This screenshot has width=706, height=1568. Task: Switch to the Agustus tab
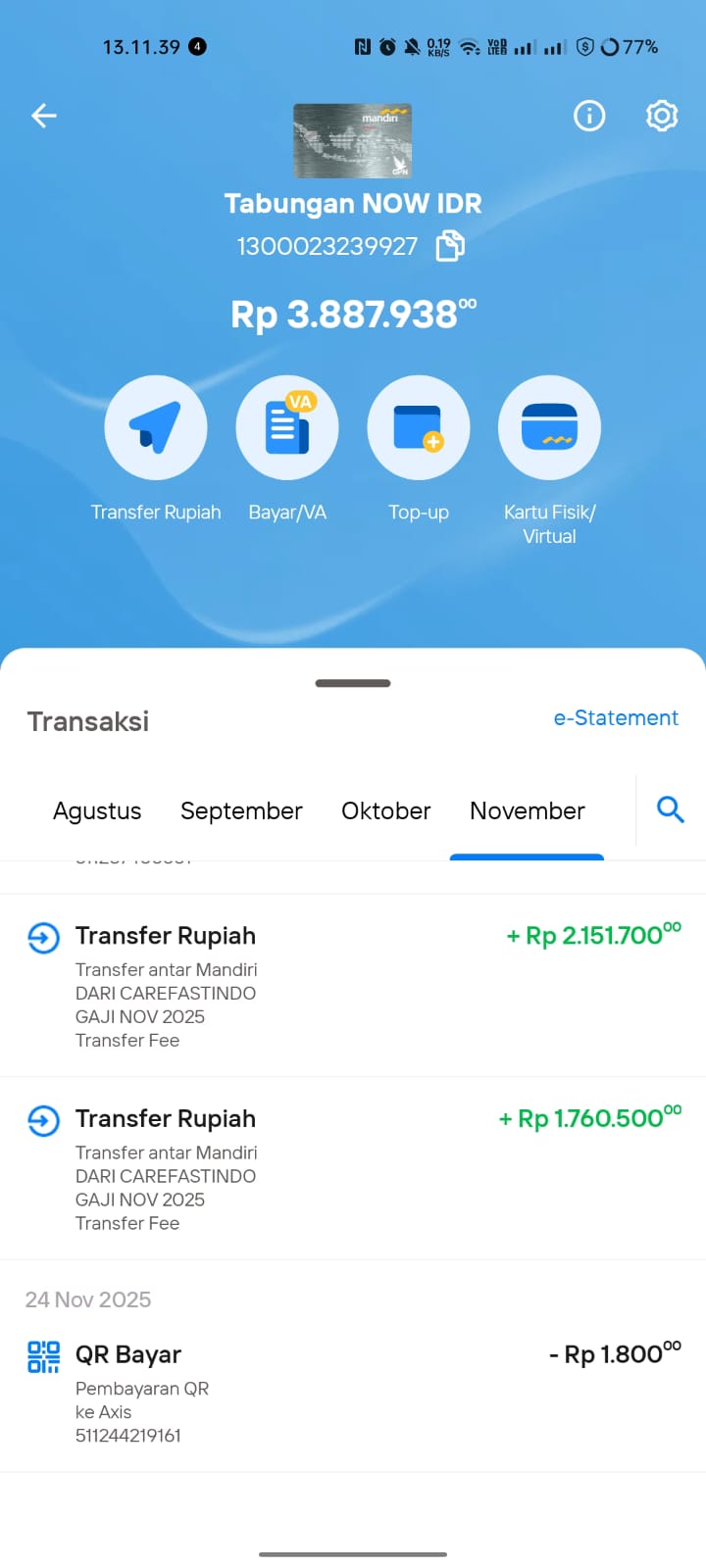pos(97,811)
